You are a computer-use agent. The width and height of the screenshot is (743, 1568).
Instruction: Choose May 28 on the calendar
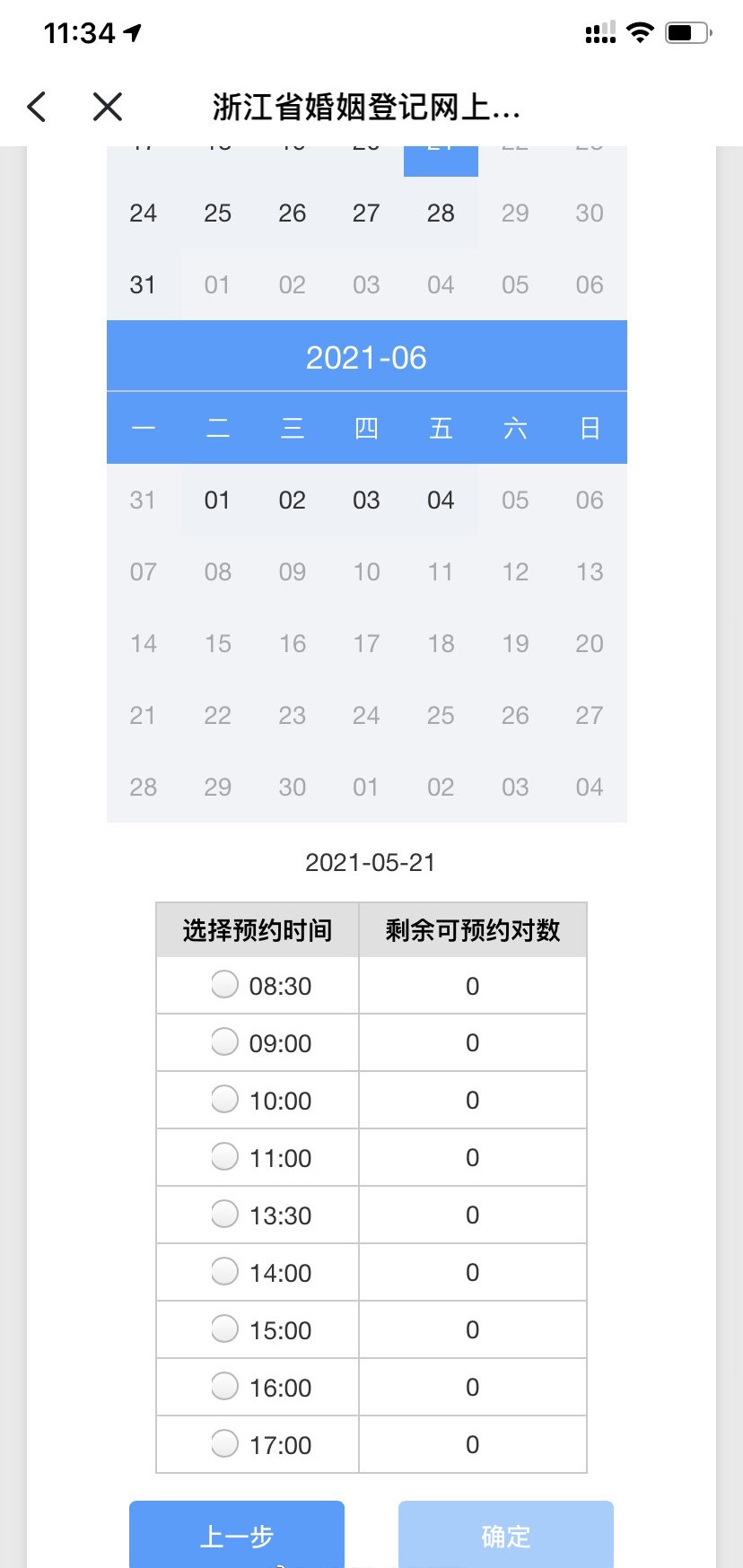[x=441, y=213]
